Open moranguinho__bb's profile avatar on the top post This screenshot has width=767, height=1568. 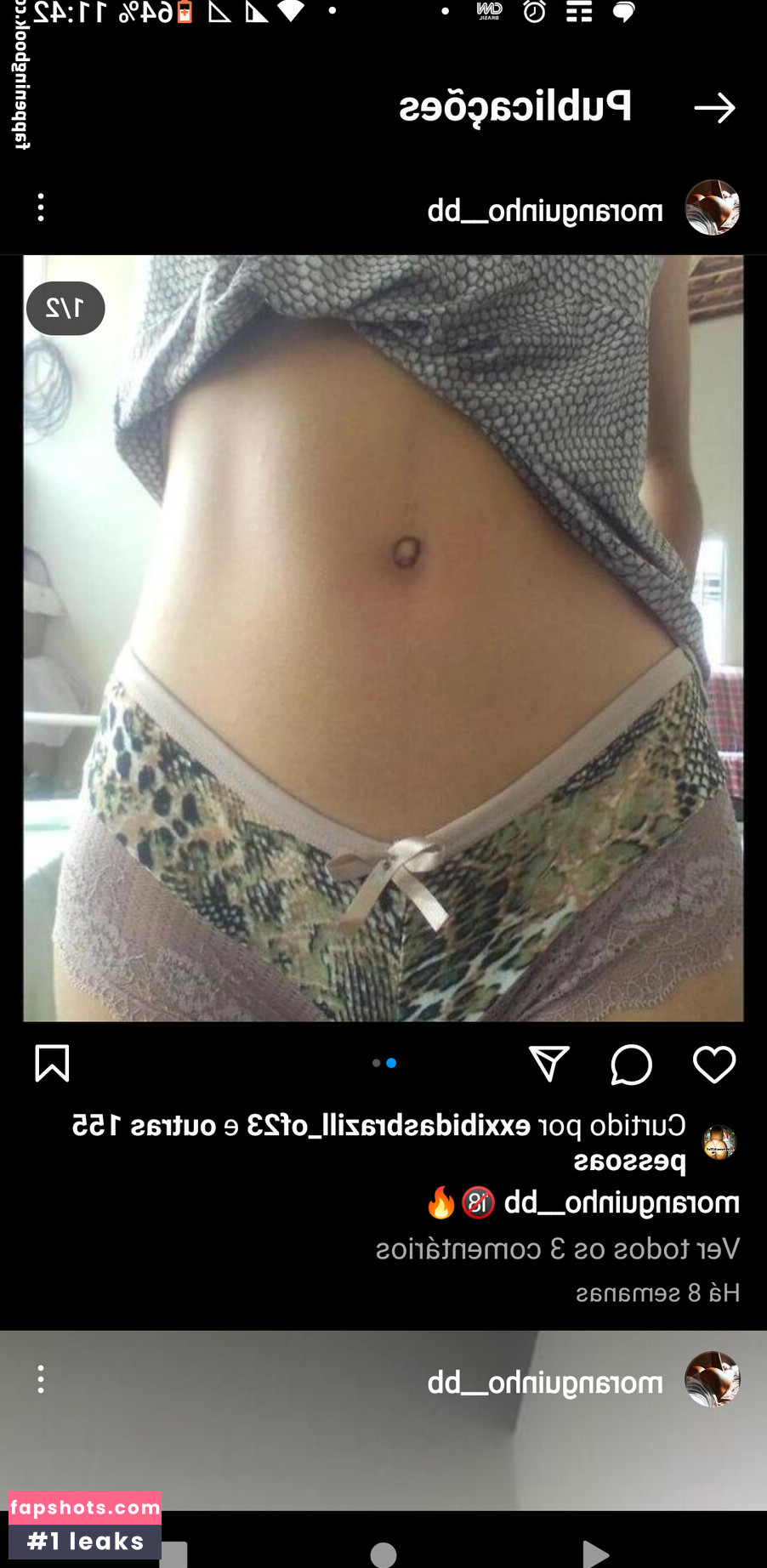click(713, 207)
